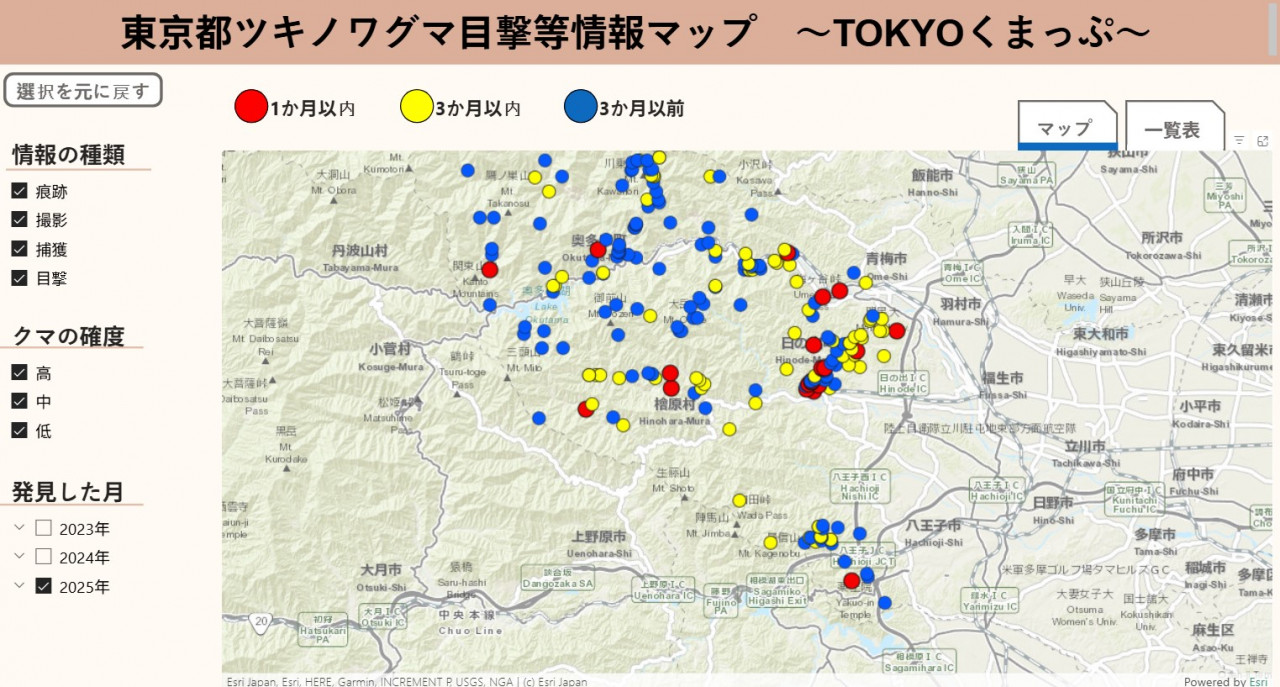Switch to the マップ tab
This screenshot has width=1280, height=687.
[1064, 128]
